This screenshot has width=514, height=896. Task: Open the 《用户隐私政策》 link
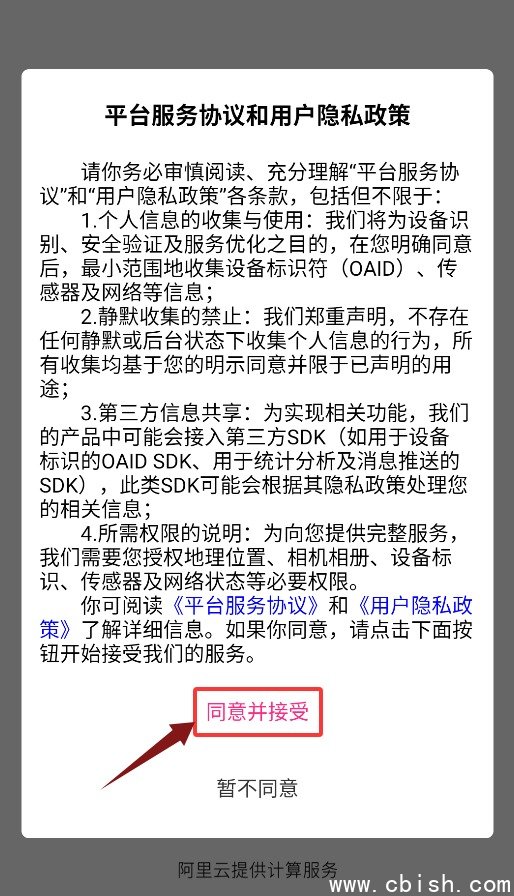413,606
